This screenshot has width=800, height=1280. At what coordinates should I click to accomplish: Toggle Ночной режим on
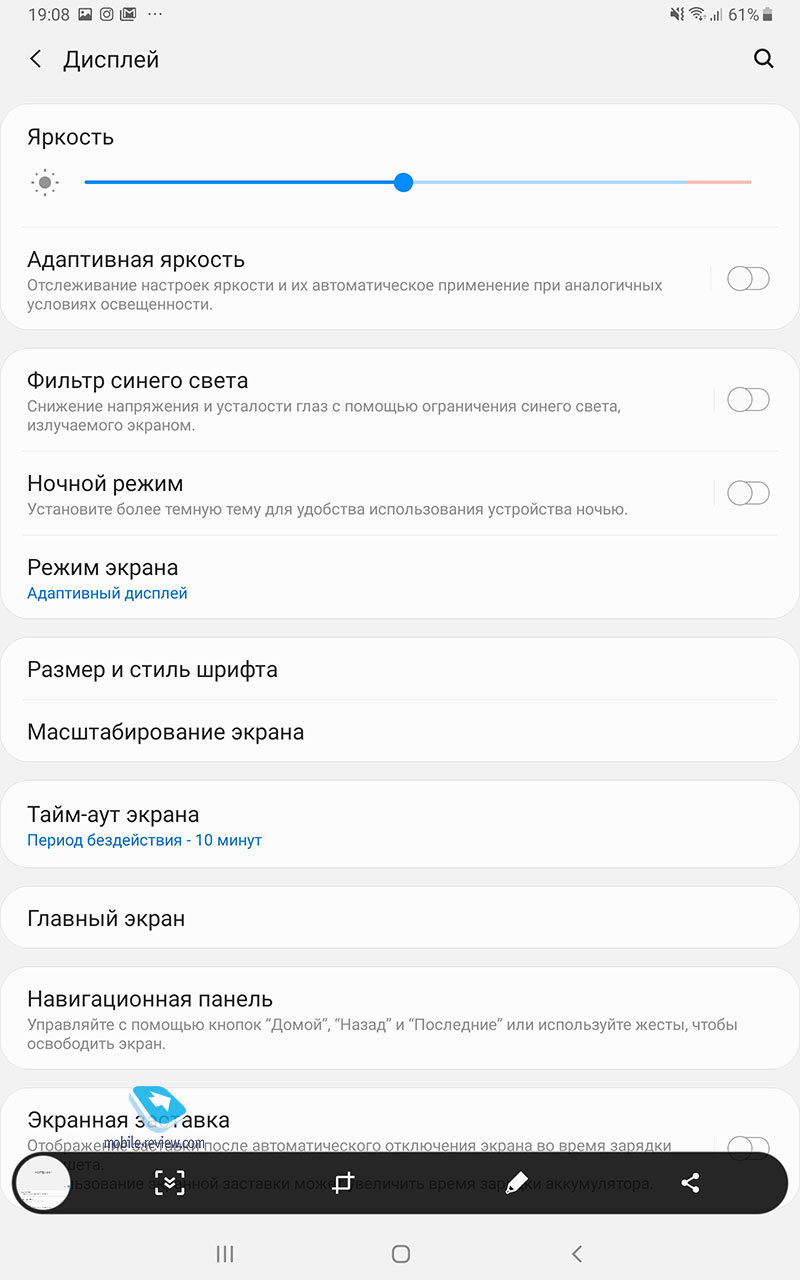click(748, 493)
